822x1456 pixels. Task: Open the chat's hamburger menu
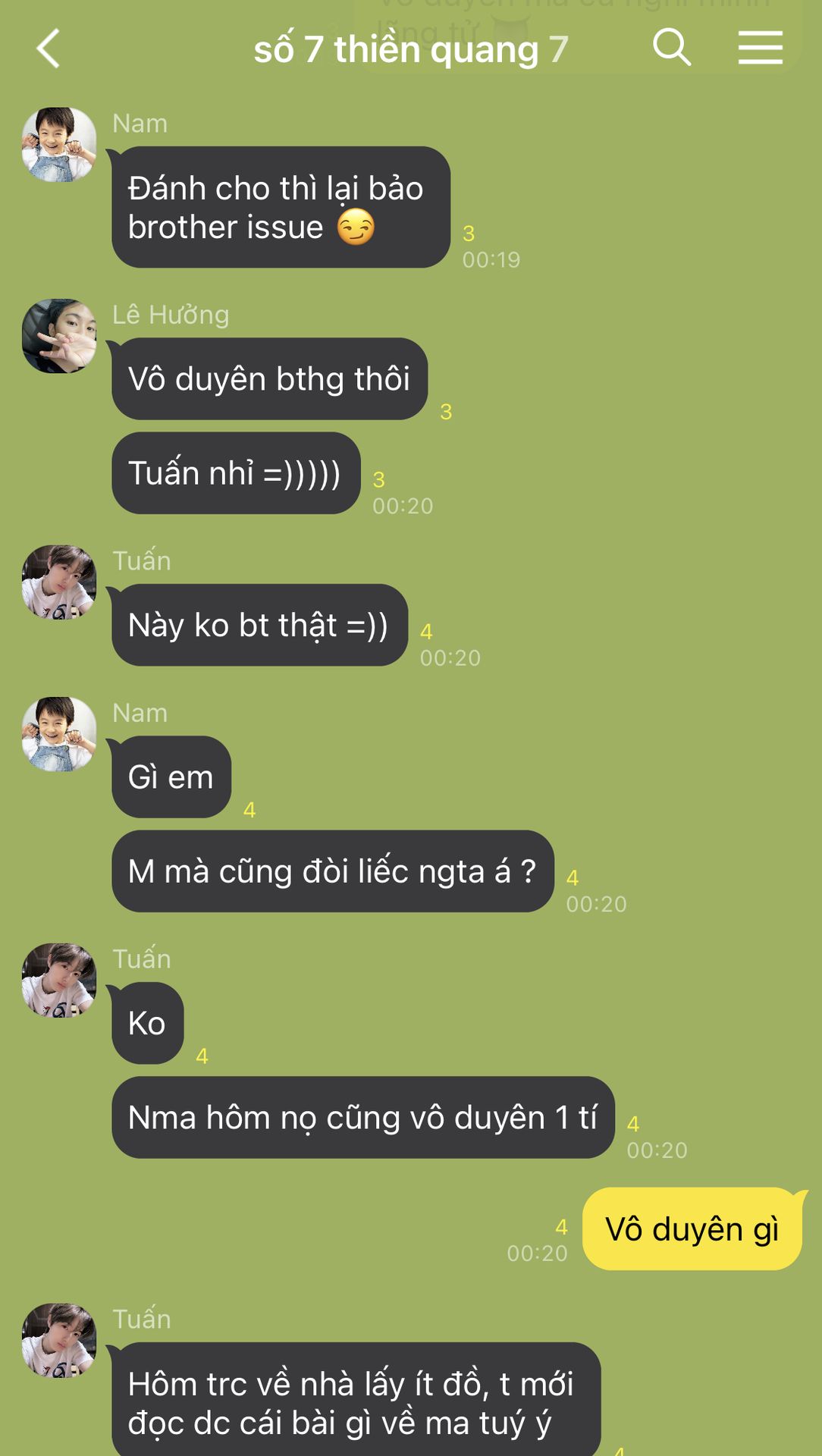coord(760,48)
